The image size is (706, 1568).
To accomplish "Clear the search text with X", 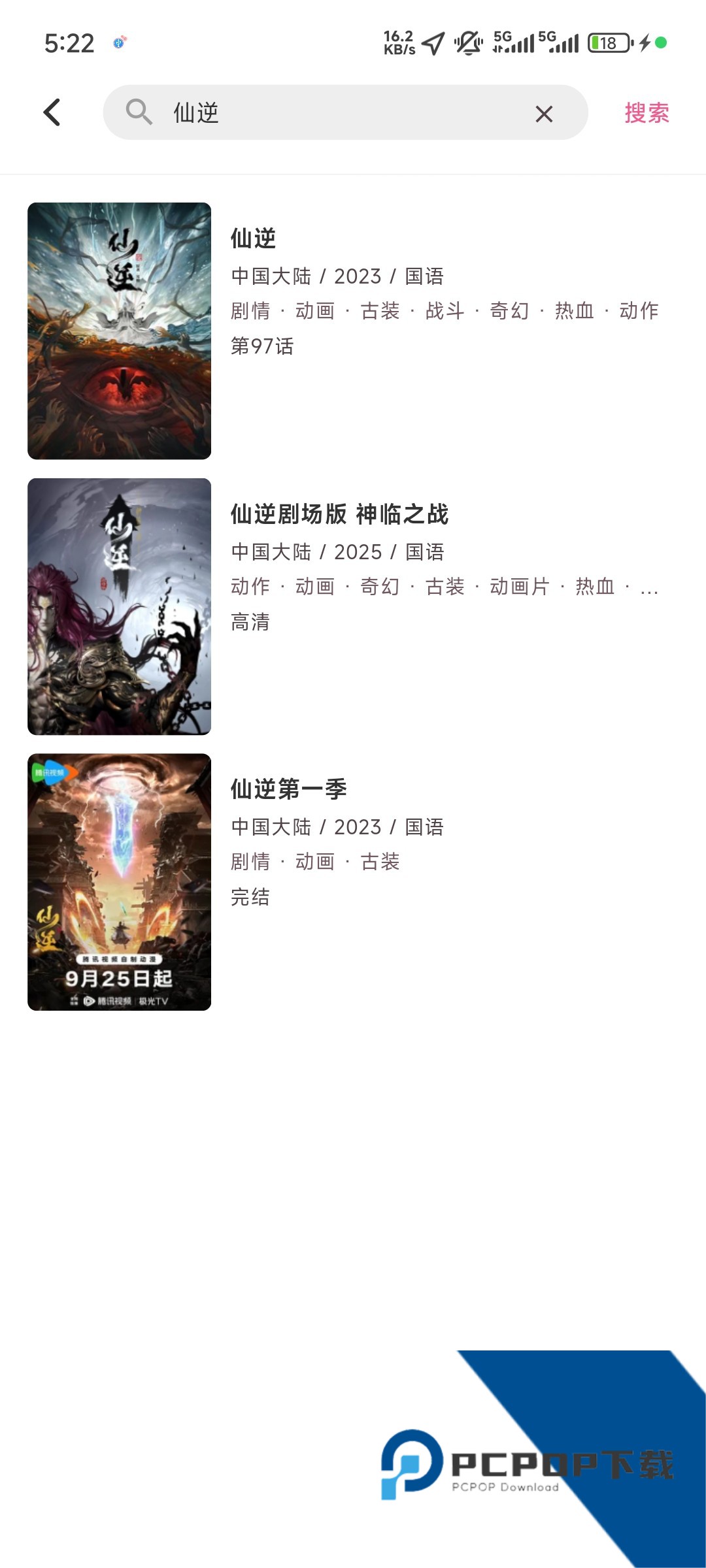I will point(544,114).
